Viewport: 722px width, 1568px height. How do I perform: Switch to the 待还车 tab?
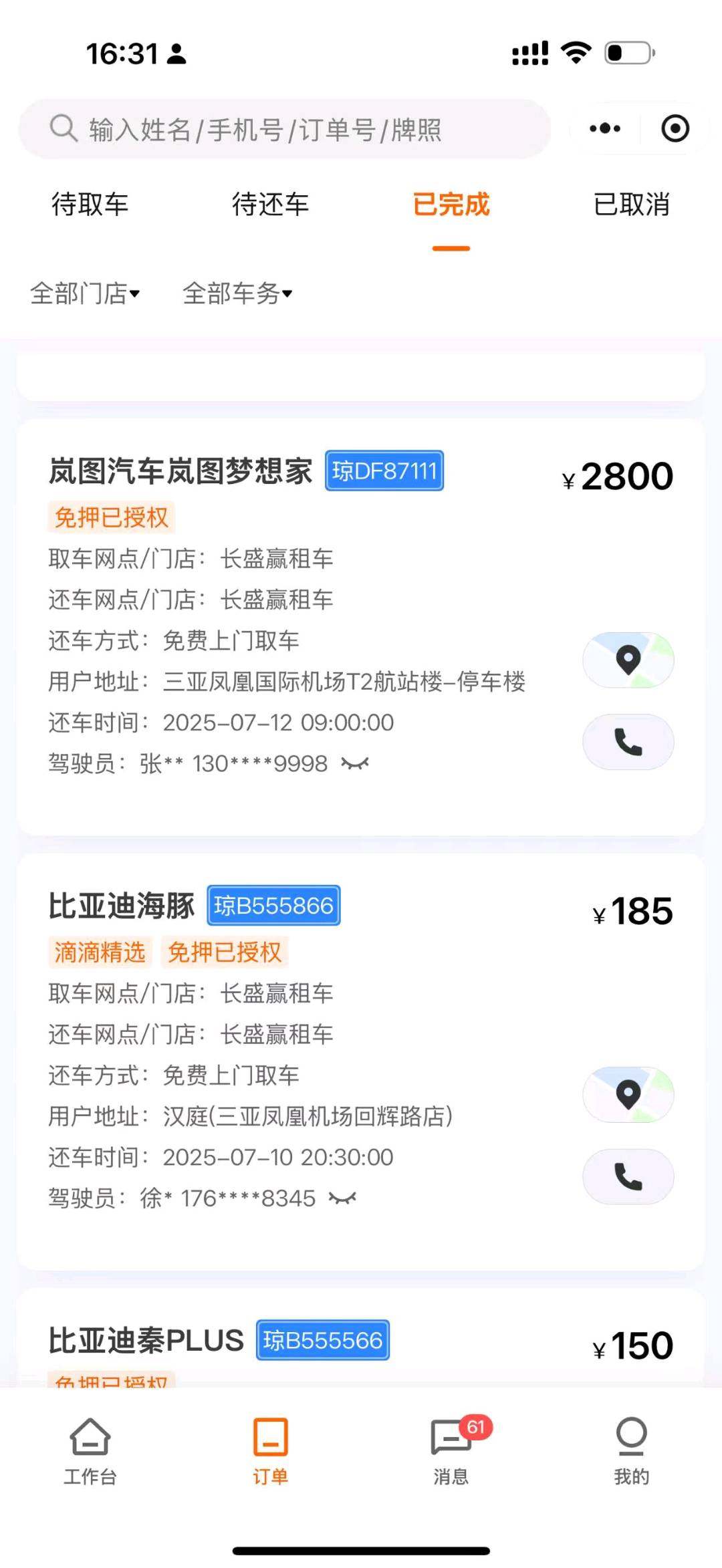(x=271, y=204)
